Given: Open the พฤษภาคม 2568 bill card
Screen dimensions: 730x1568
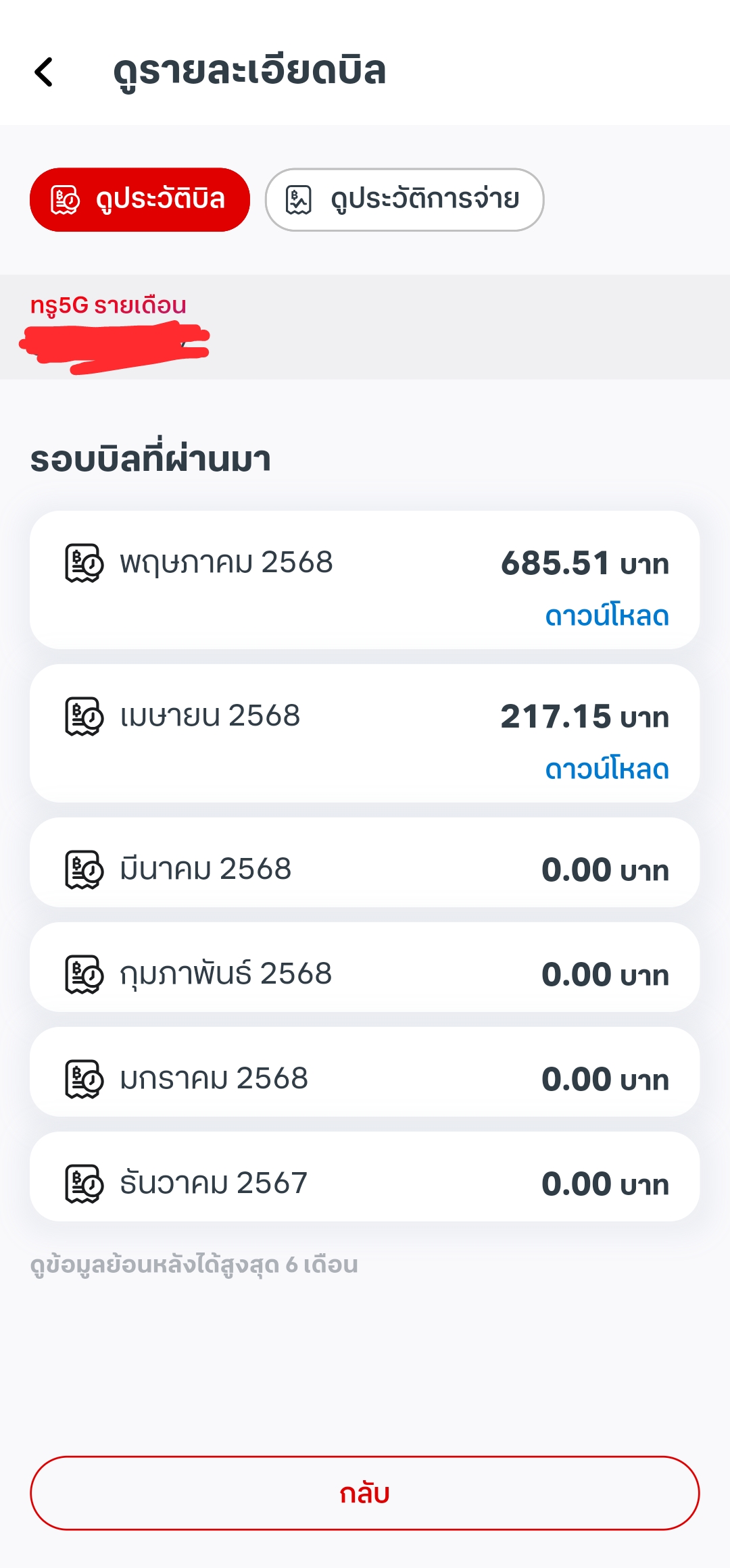Looking at the screenshot, I should click(x=364, y=580).
